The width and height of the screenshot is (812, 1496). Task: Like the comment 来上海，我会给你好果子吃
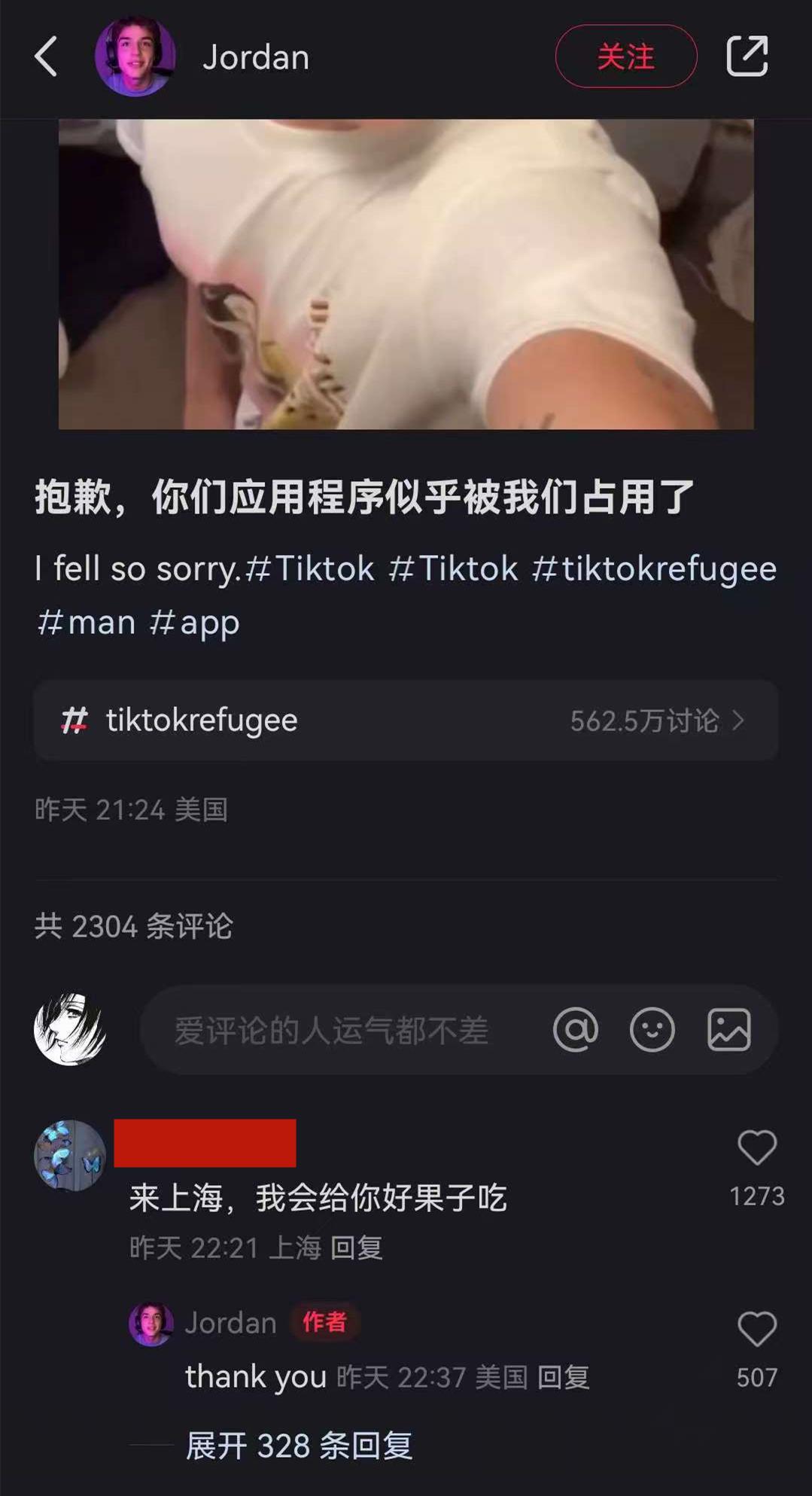756,1149
